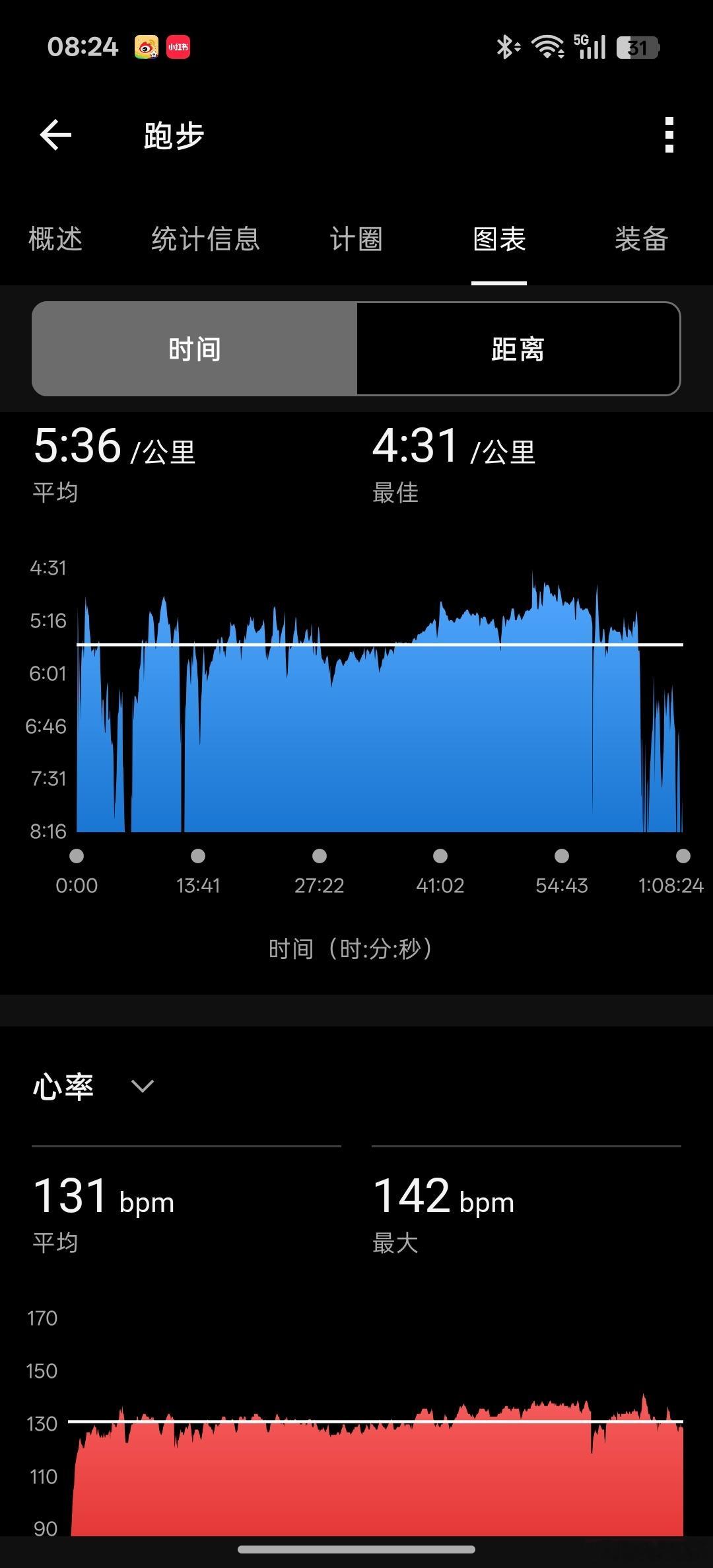Switch chart axis to 距离
713x1568 pixels.
[x=518, y=349]
